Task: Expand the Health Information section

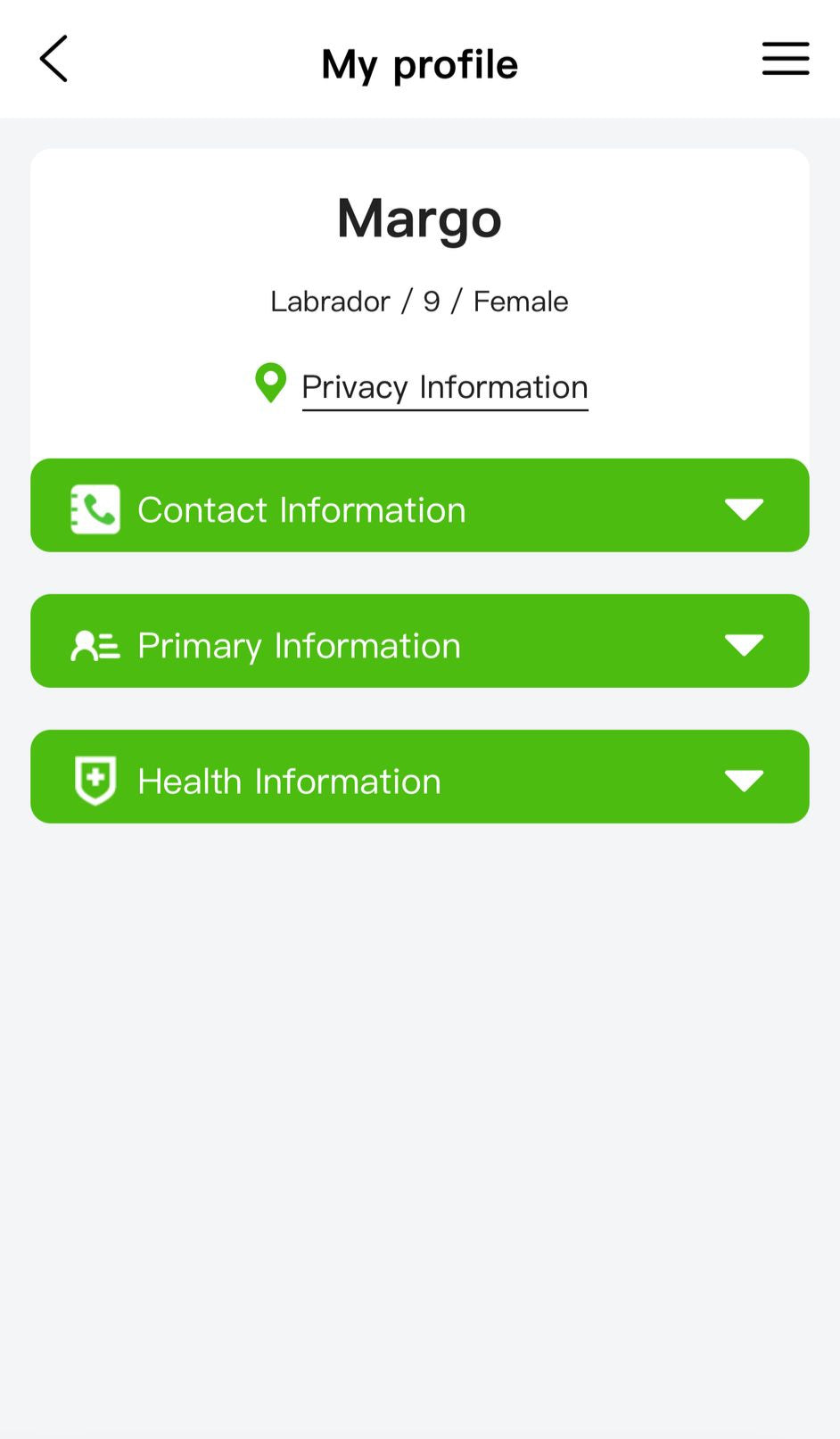Action: click(x=420, y=777)
